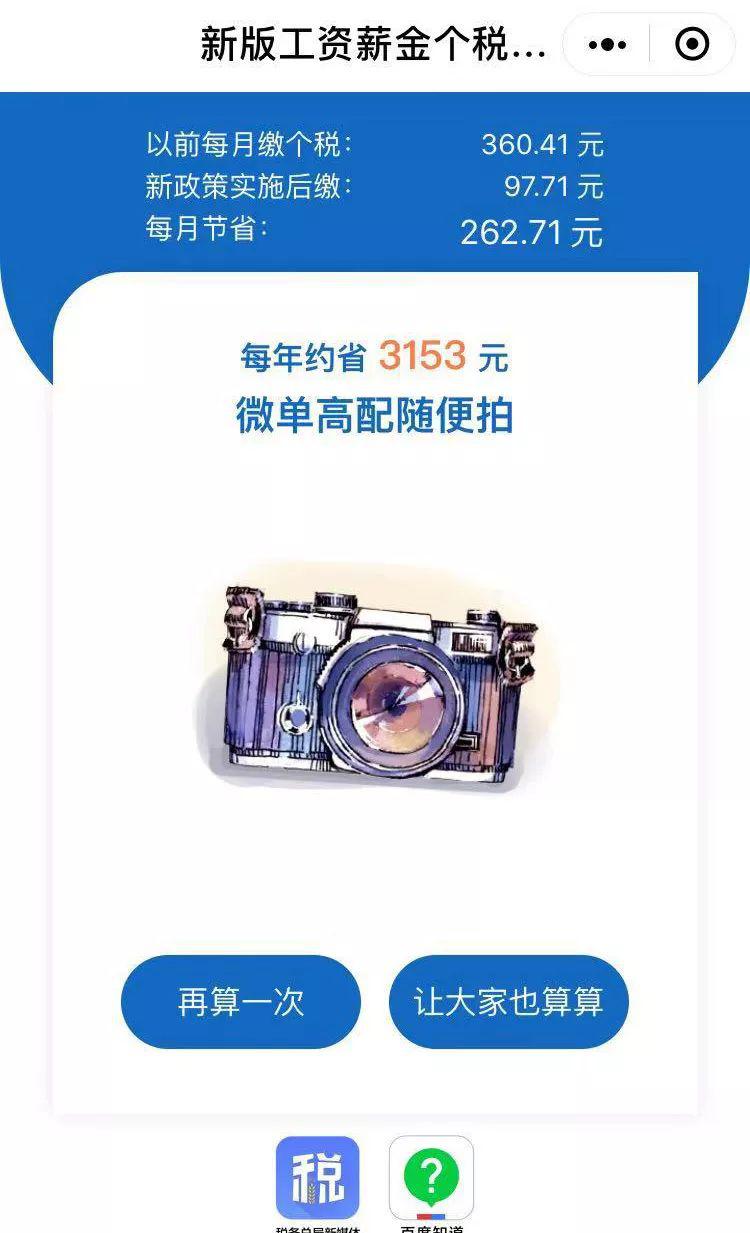The width and height of the screenshot is (750, 1233).
Task: Close the mini program via the circle icon
Action: [x=692, y=45]
